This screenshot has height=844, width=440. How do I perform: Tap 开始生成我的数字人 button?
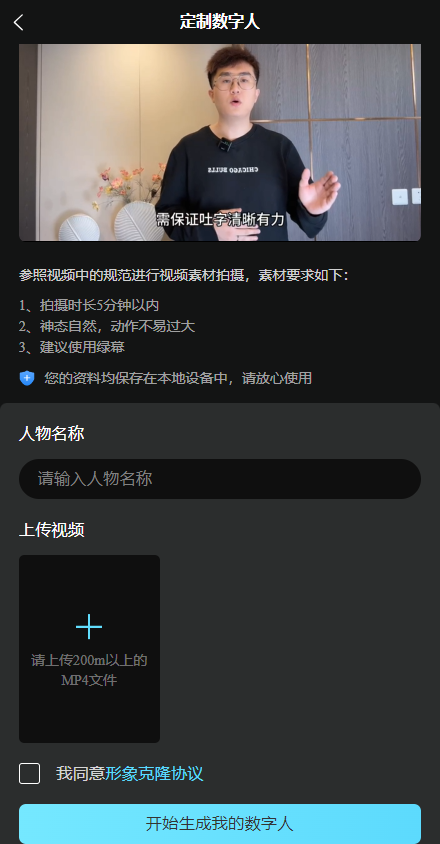220,824
